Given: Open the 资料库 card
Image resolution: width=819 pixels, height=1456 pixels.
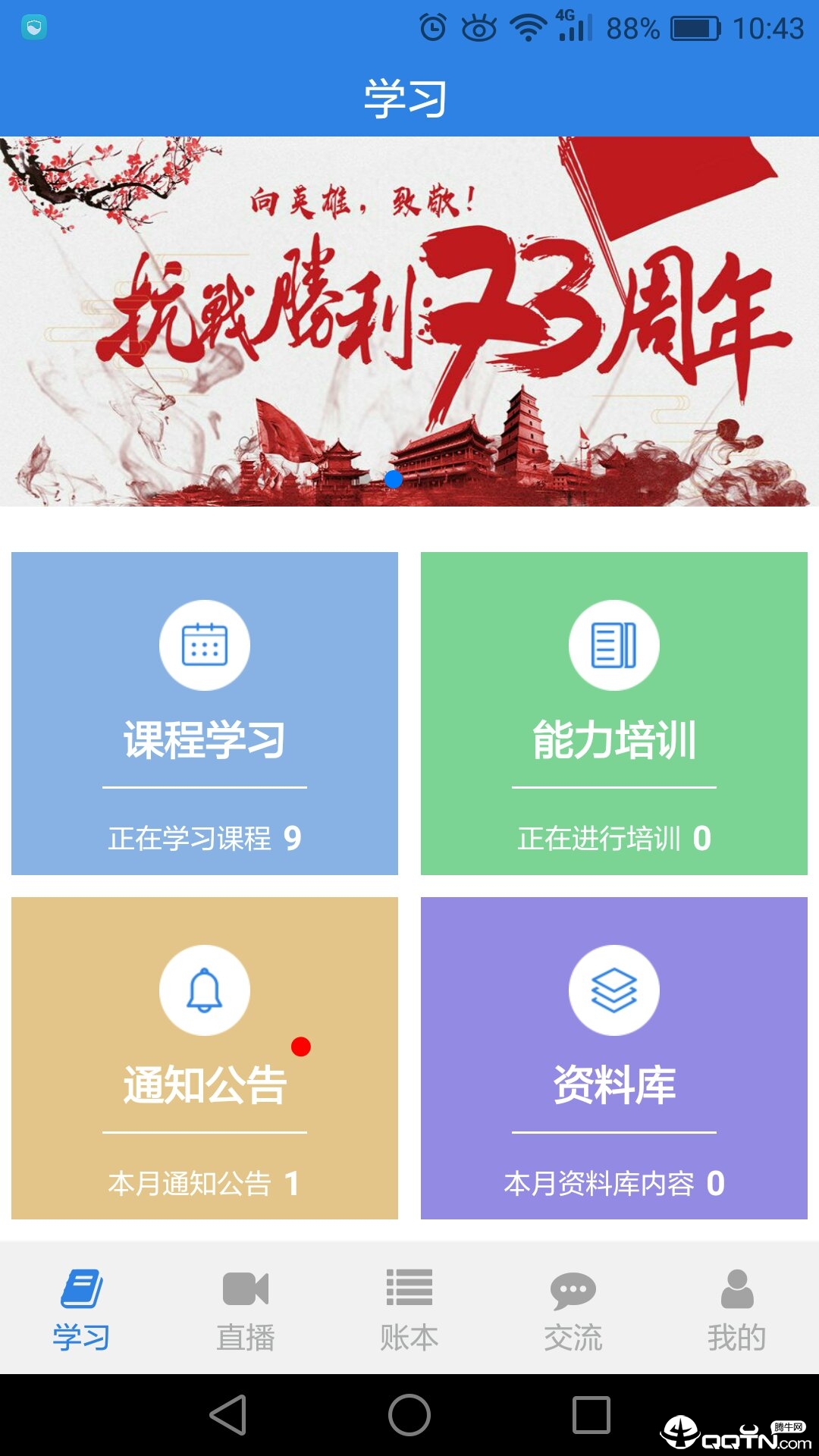Looking at the screenshot, I should click(x=614, y=1054).
